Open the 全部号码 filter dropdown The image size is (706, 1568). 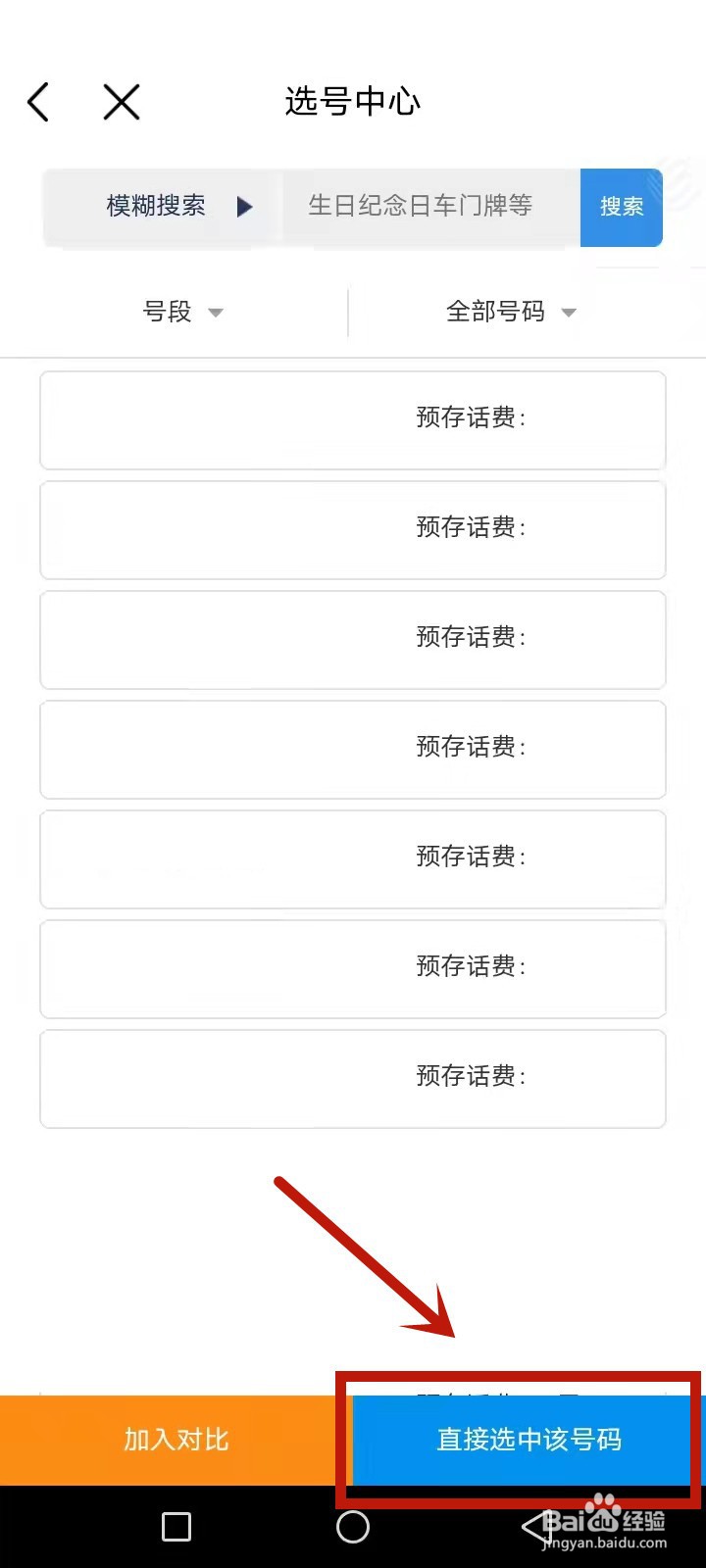[510, 312]
